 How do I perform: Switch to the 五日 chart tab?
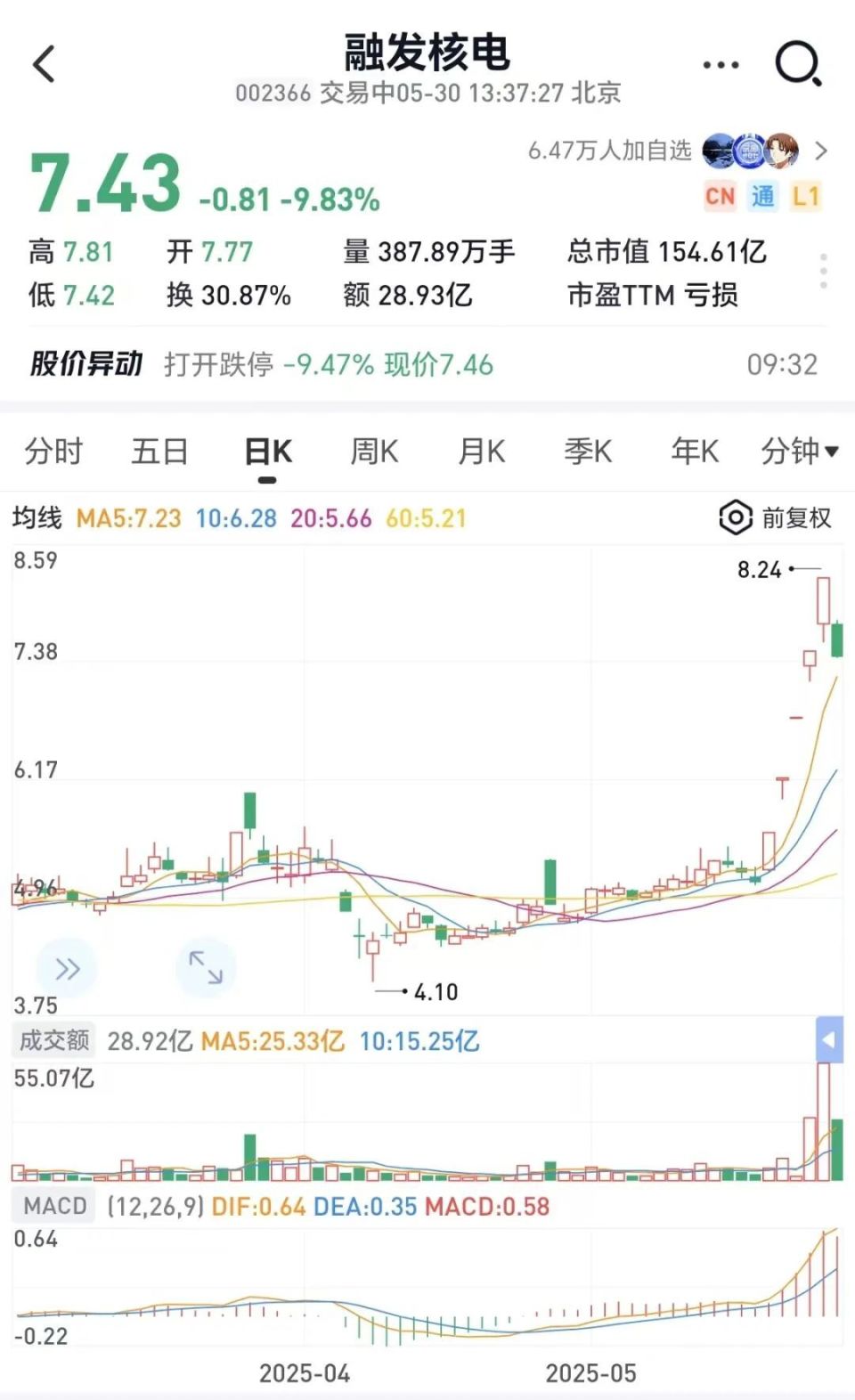point(160,452)
